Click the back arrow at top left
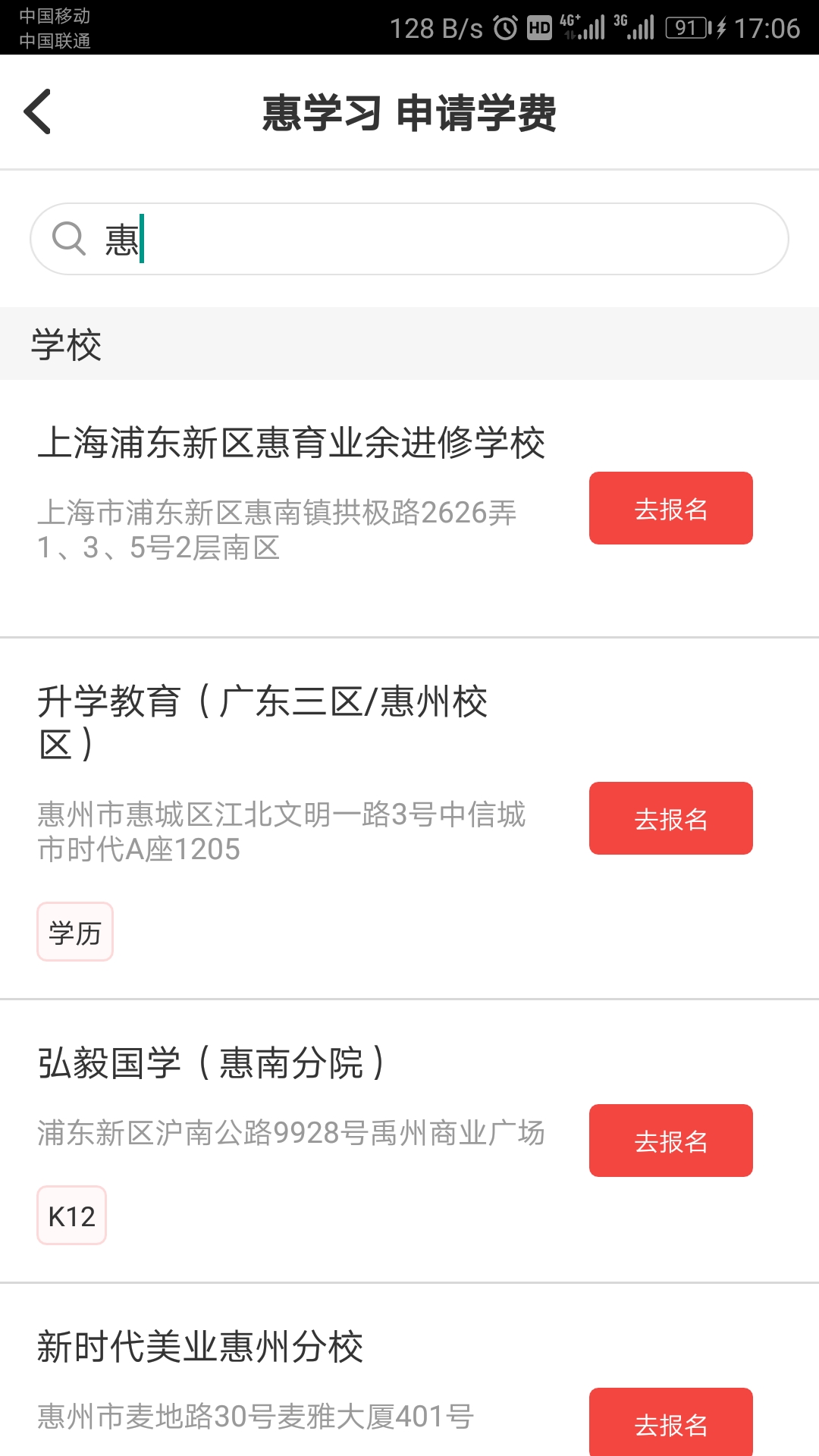The image size is (819, 1456). point(36,111)
